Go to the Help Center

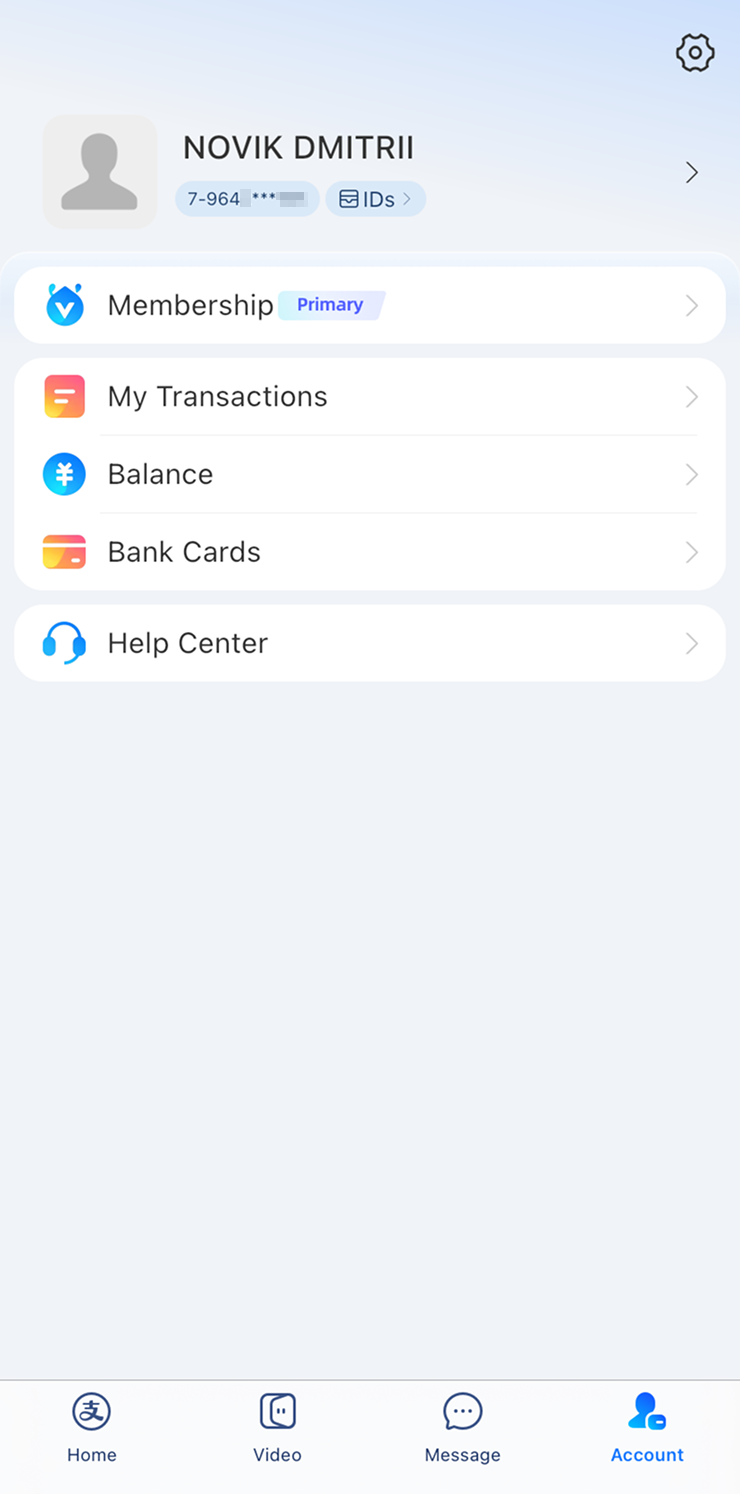tap(369, 643)
